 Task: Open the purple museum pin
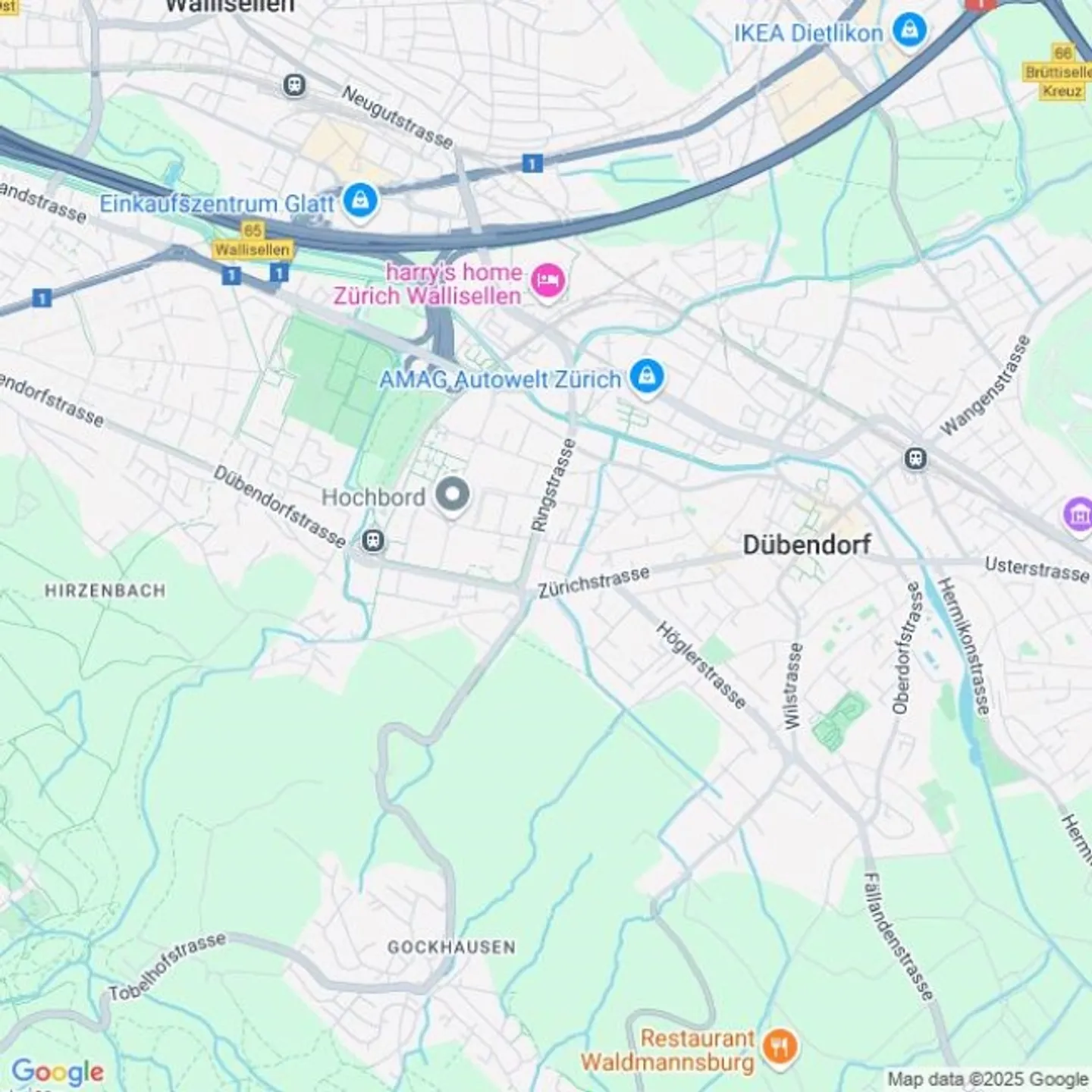[1078, 517]
